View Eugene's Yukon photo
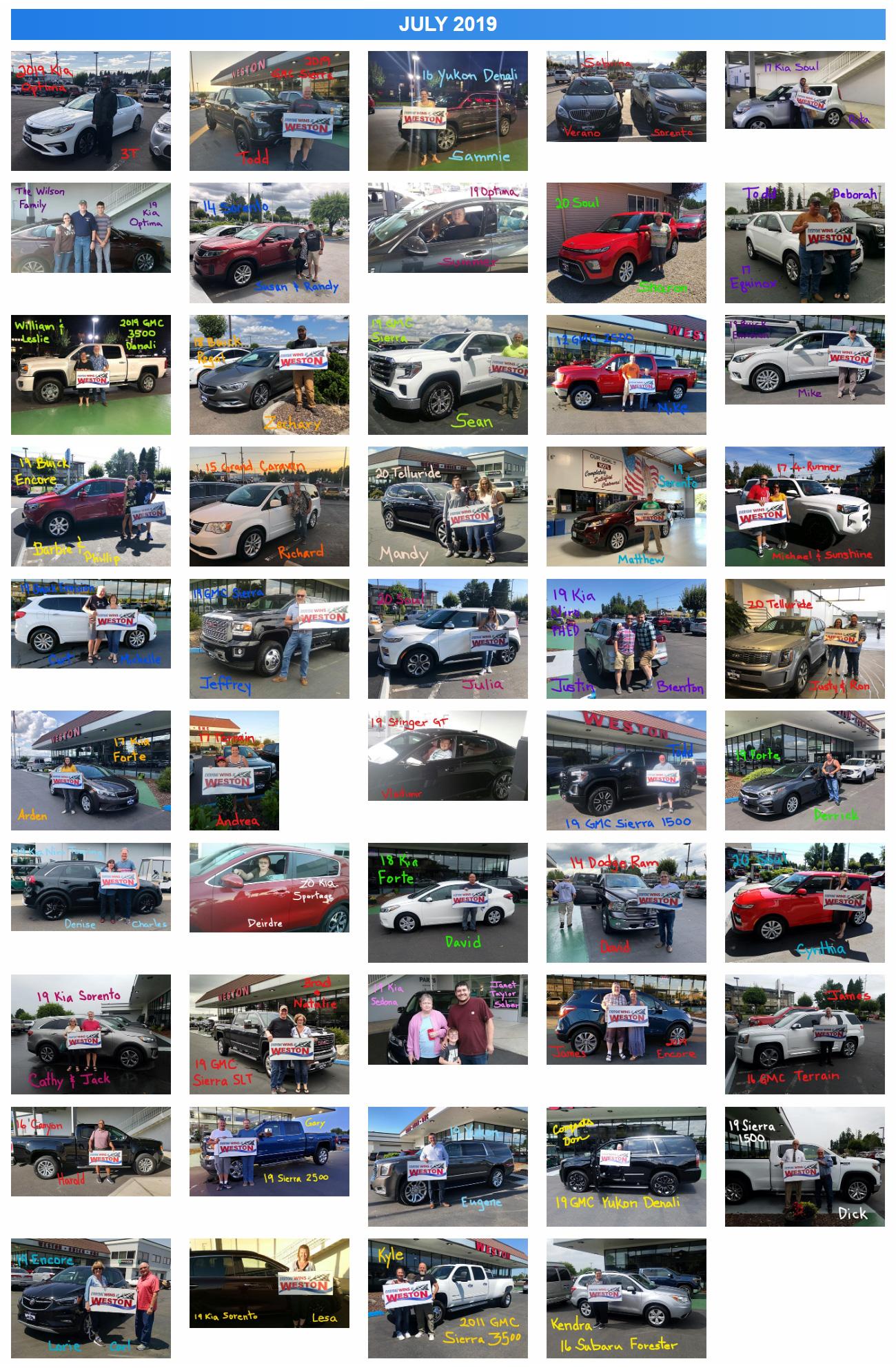 point(447,1167)
